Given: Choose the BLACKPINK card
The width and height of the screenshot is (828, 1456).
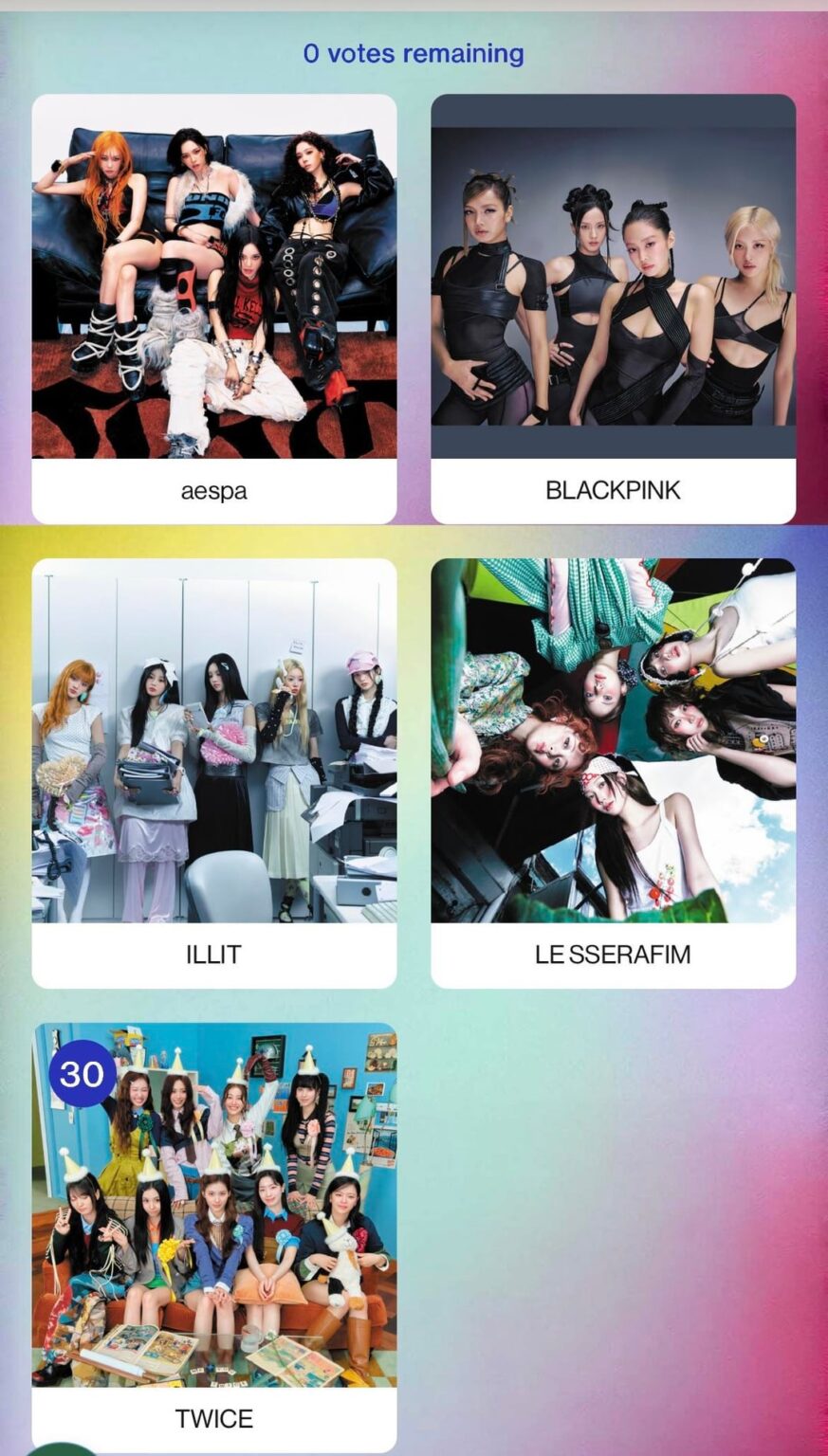Looking at the screenshot, I should (x=613, y=308).
